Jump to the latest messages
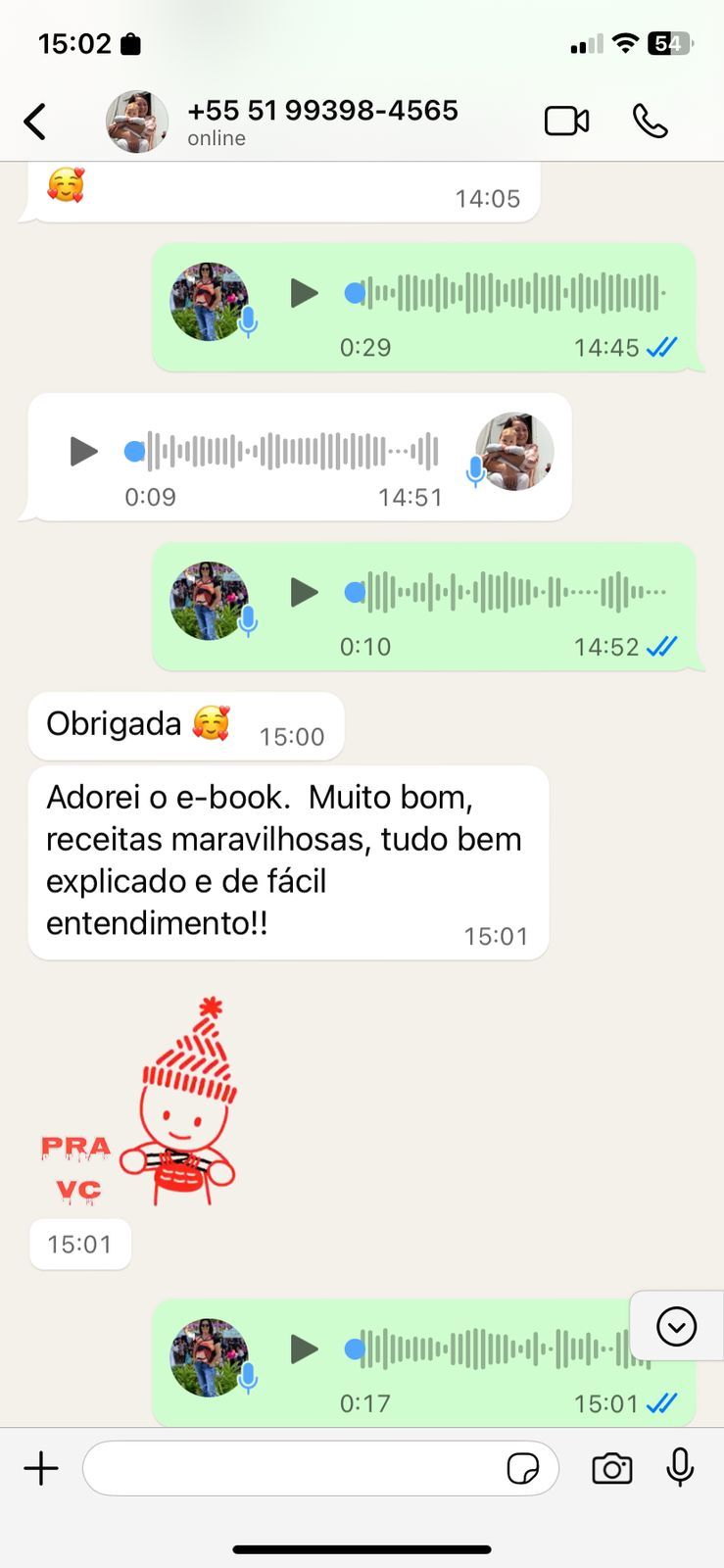Screen dimensions: 724x1568 point(676,1326)
